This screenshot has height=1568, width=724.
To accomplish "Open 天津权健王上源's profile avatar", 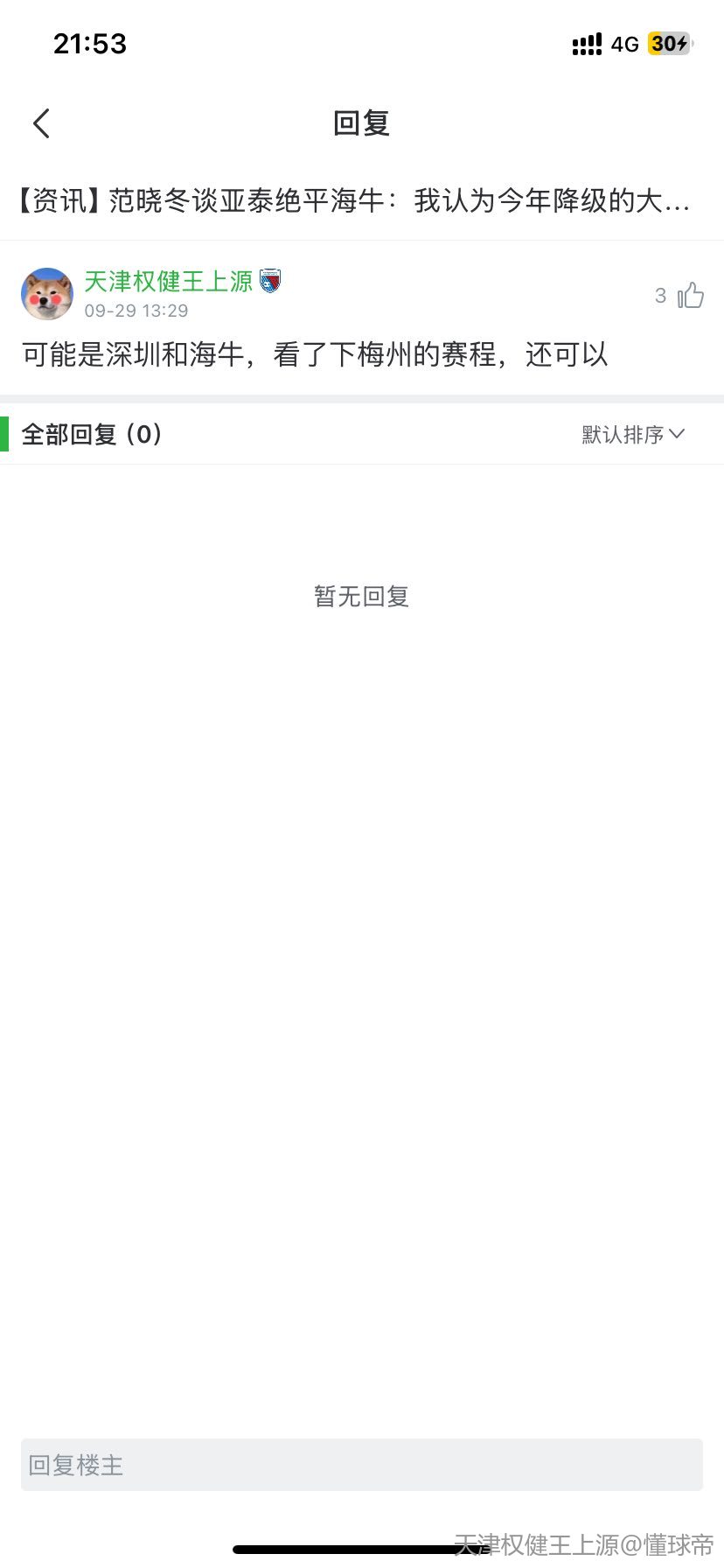I will coord(47,294).
